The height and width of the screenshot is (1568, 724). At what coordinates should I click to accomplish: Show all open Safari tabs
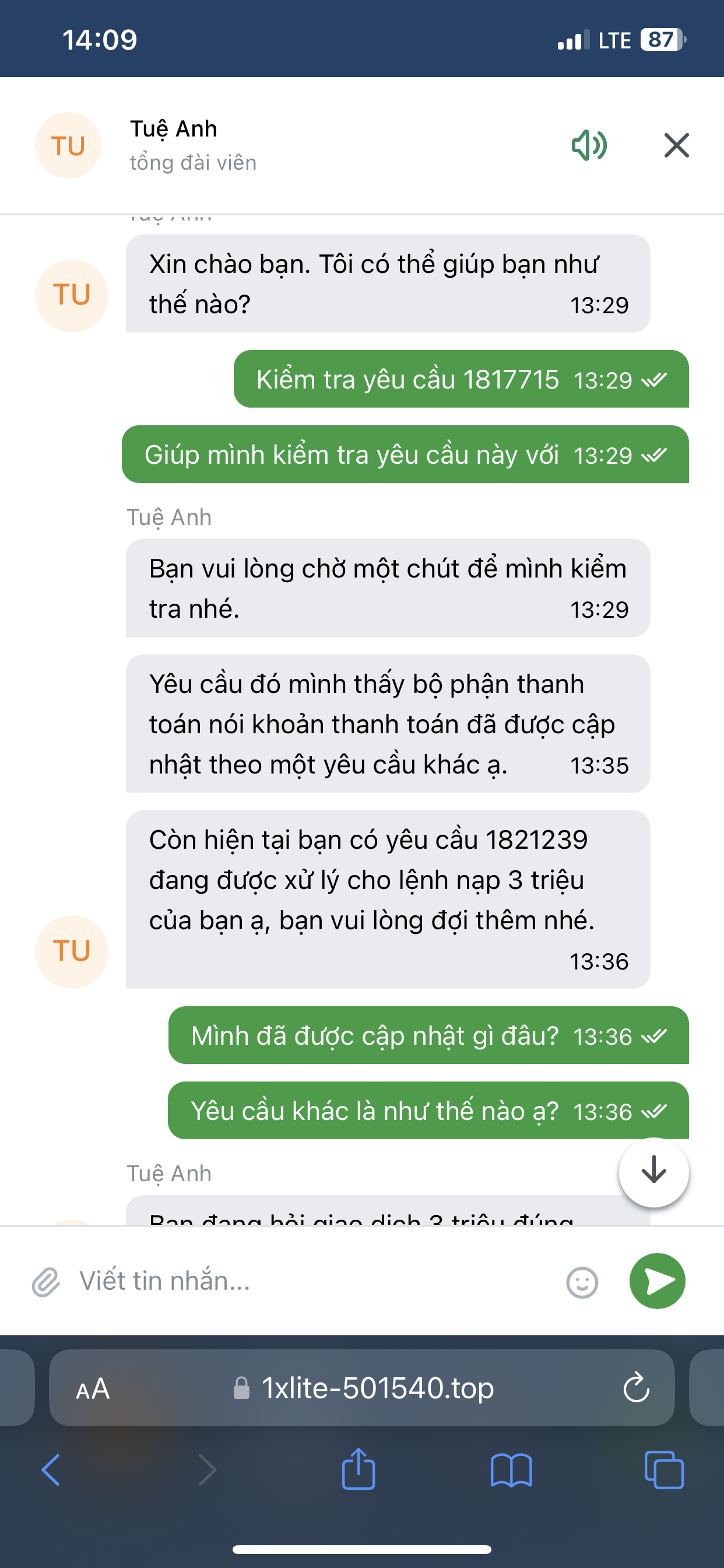tap(663, 1470)
